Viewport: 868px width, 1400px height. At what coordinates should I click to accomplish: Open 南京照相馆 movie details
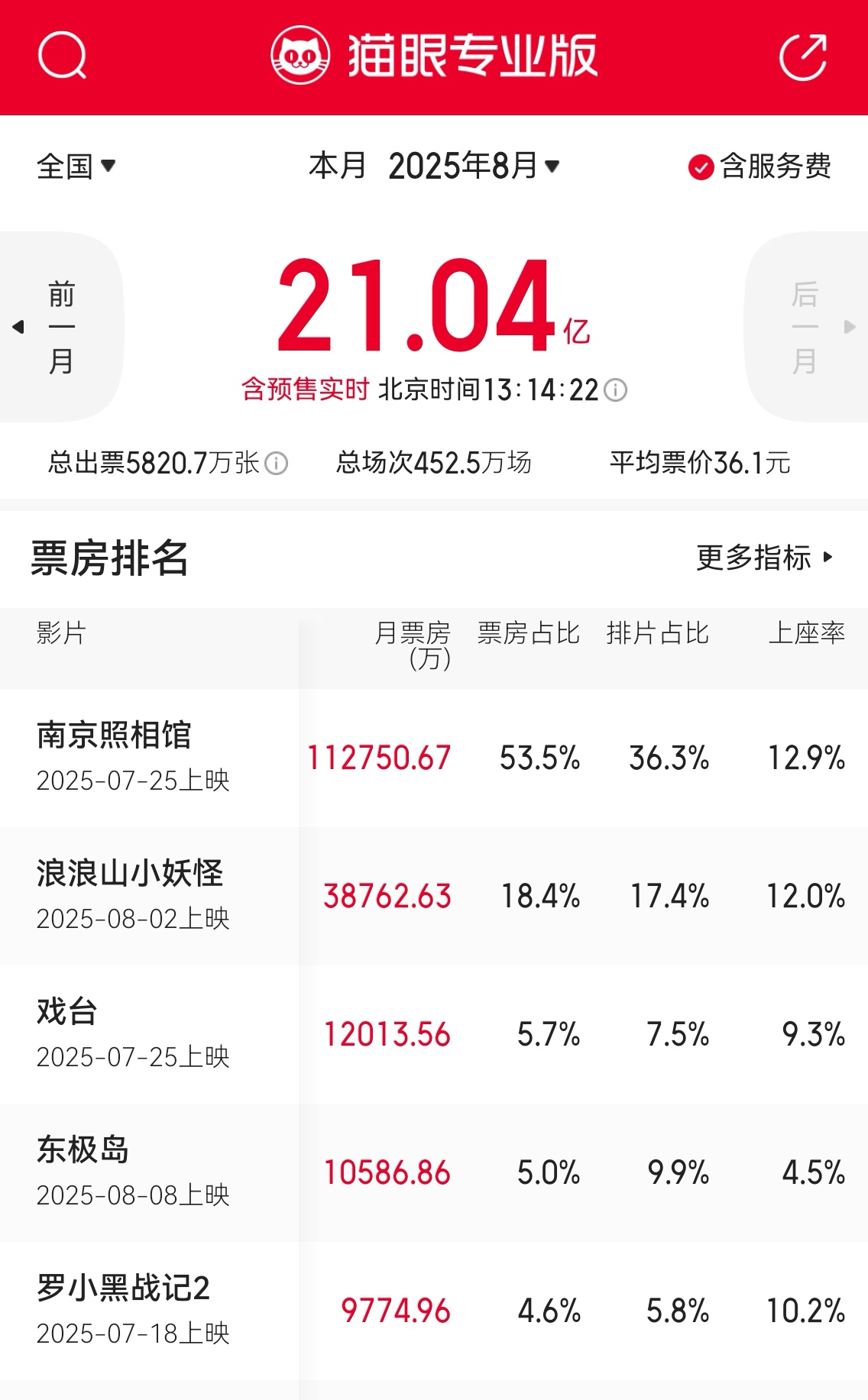point(115,736)
